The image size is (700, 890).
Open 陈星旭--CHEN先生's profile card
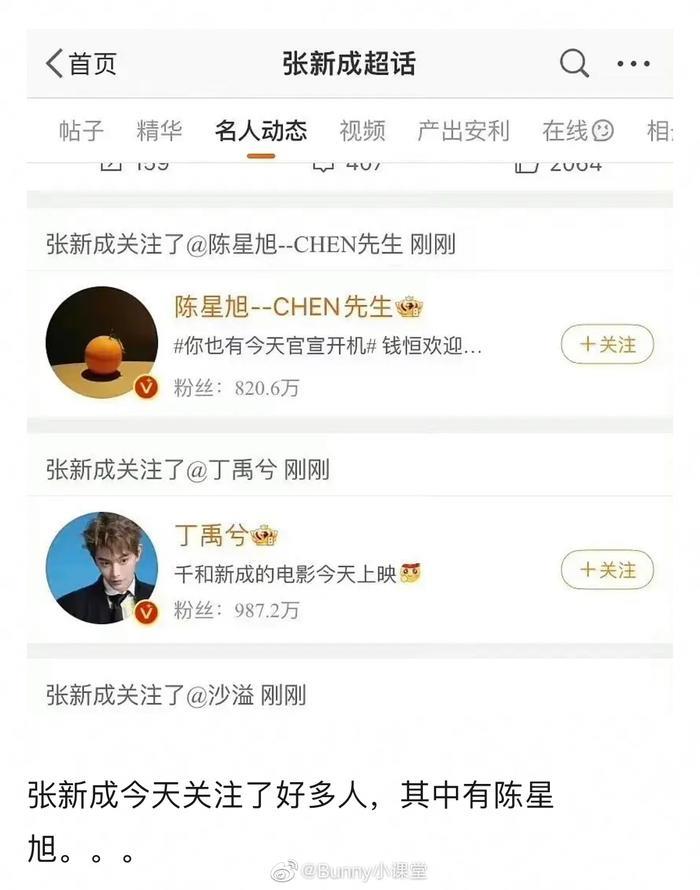(300, 345)
